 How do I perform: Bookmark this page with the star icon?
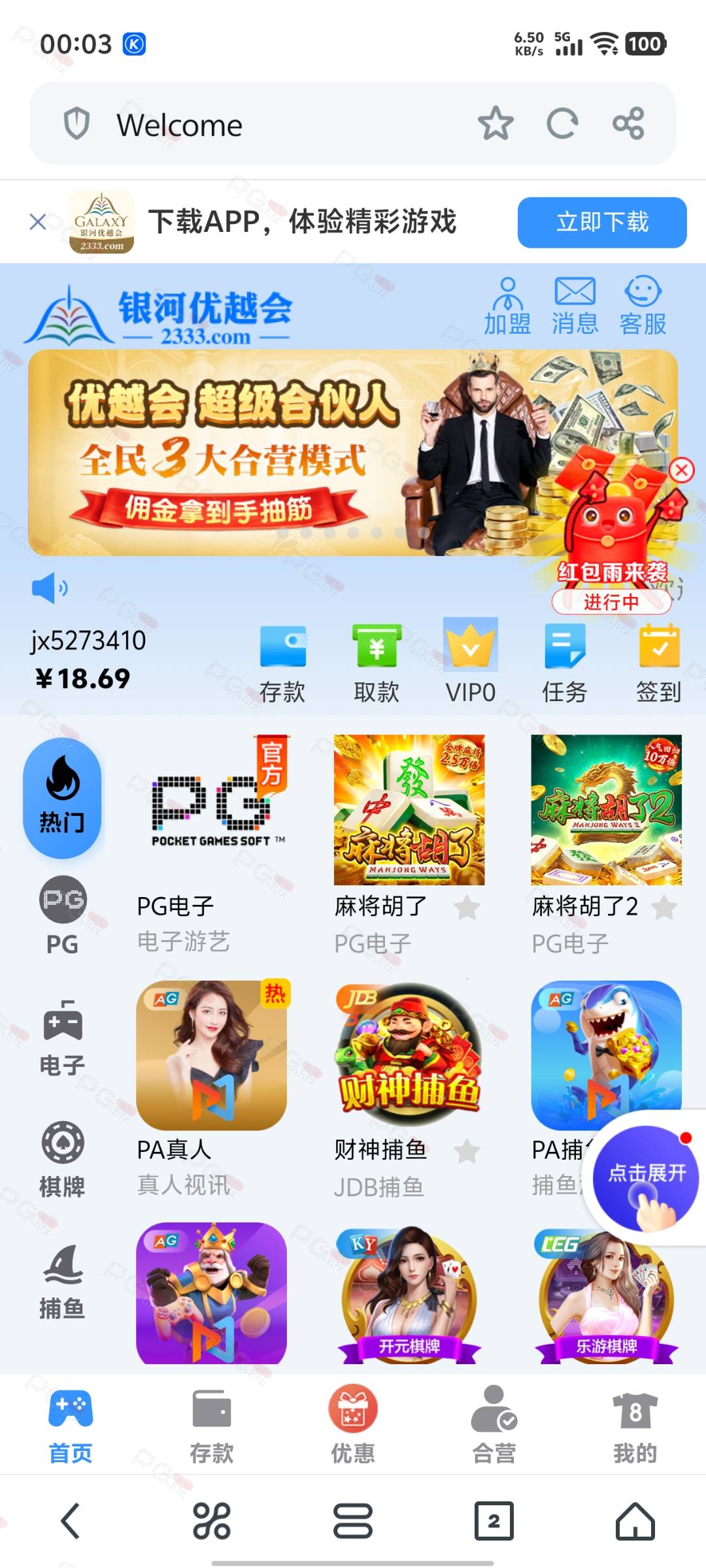[496, 123]
